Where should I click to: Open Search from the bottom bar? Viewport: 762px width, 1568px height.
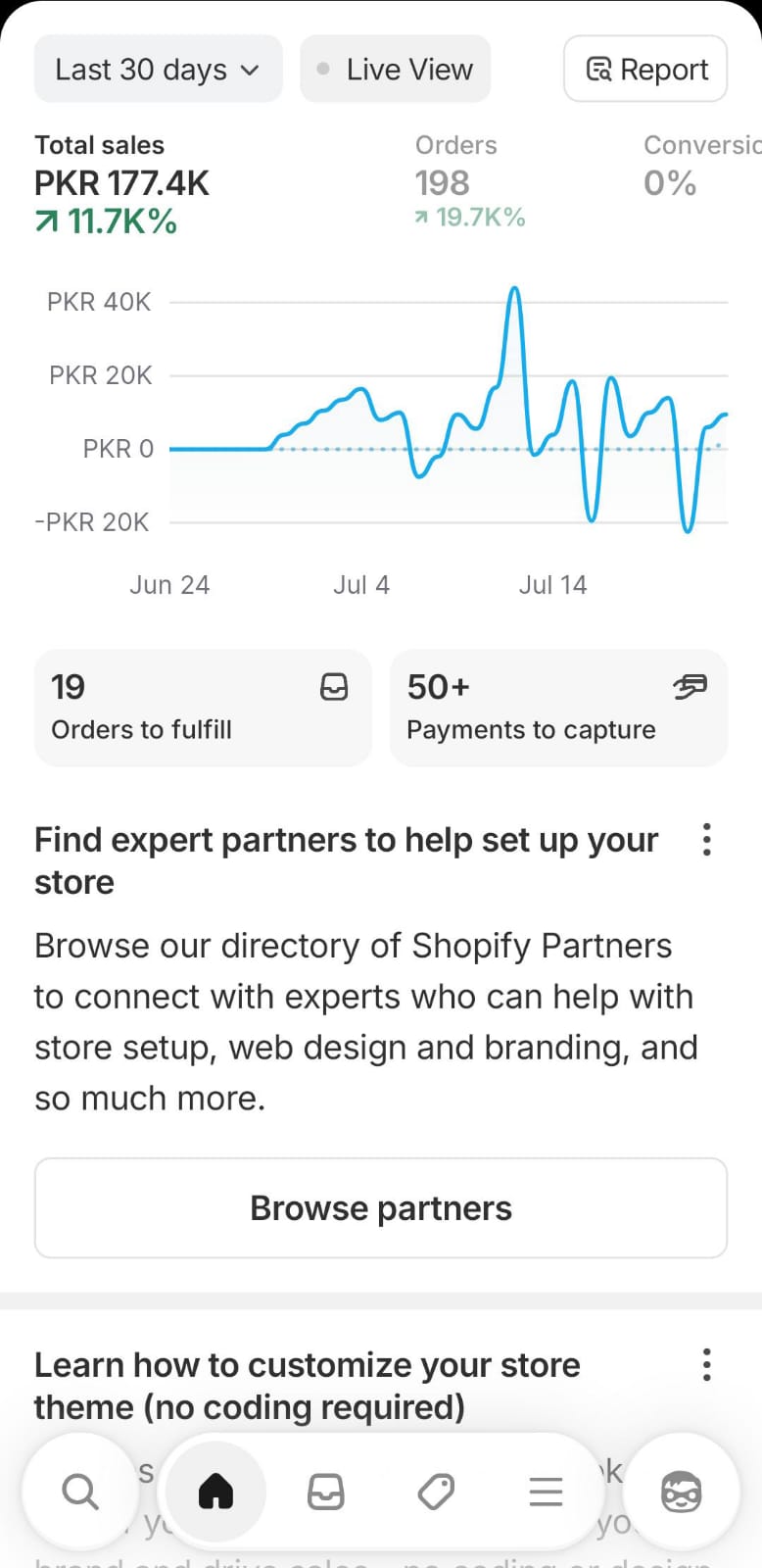(x=79, y=1491)
